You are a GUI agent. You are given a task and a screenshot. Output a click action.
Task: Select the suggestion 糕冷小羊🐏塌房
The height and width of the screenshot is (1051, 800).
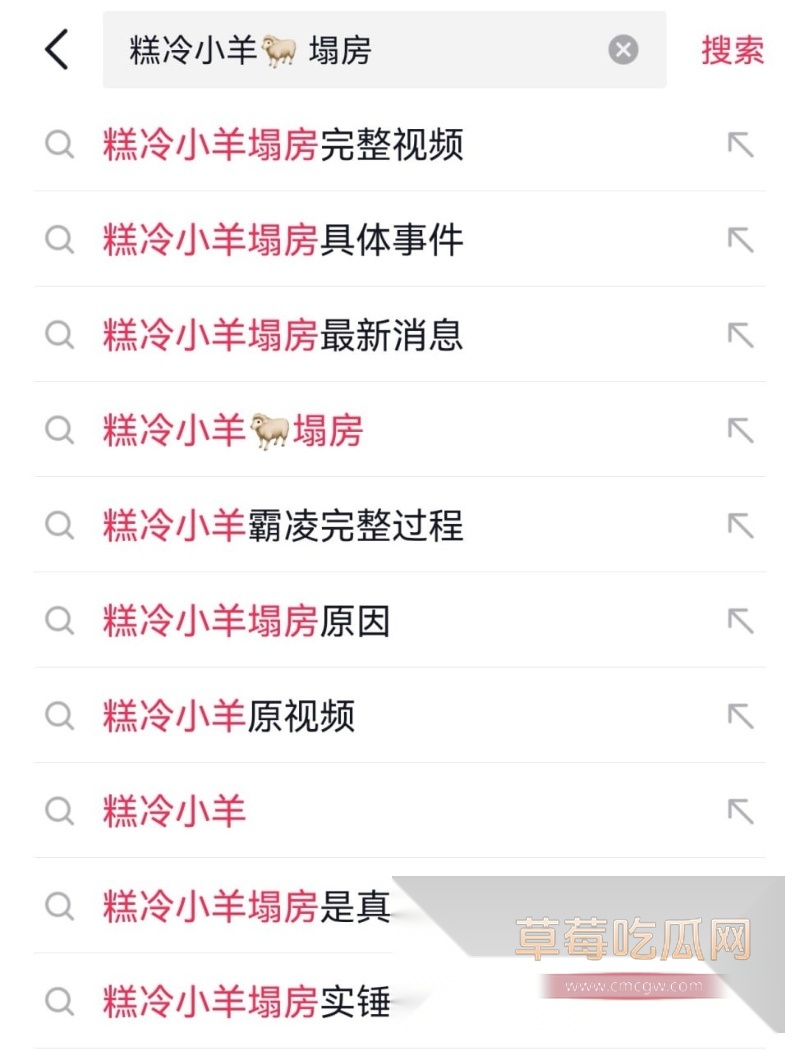230,431
